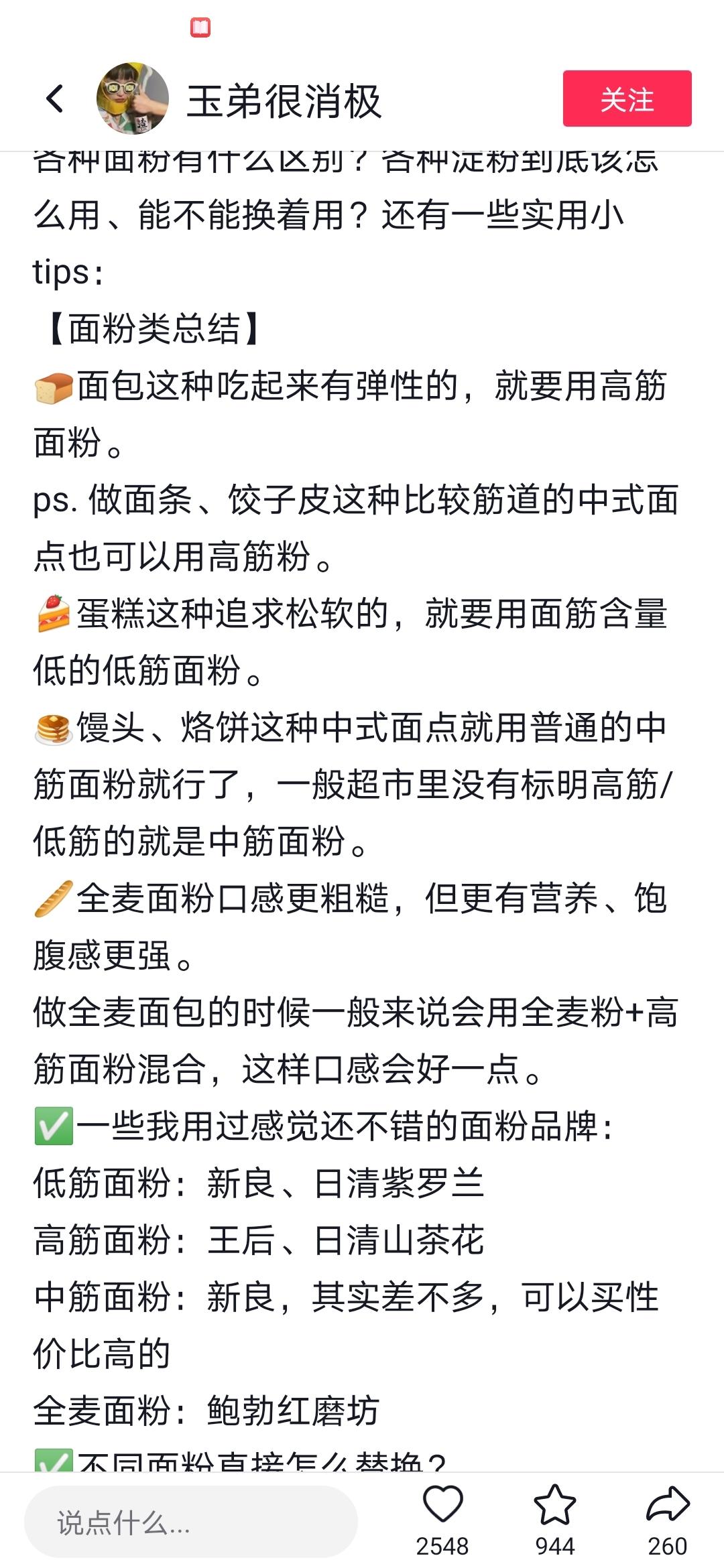Save this post with the star icon
The width and height of the screenshot is (724, 1568).
pos(555,1504)
